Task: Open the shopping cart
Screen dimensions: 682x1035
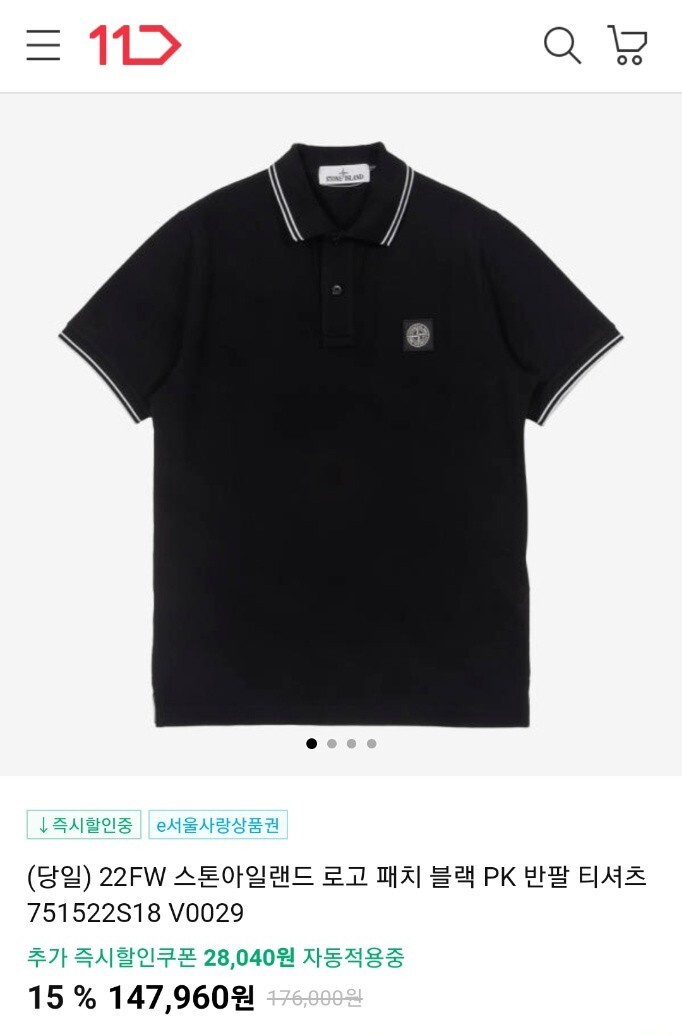Action: pos(628,45)
